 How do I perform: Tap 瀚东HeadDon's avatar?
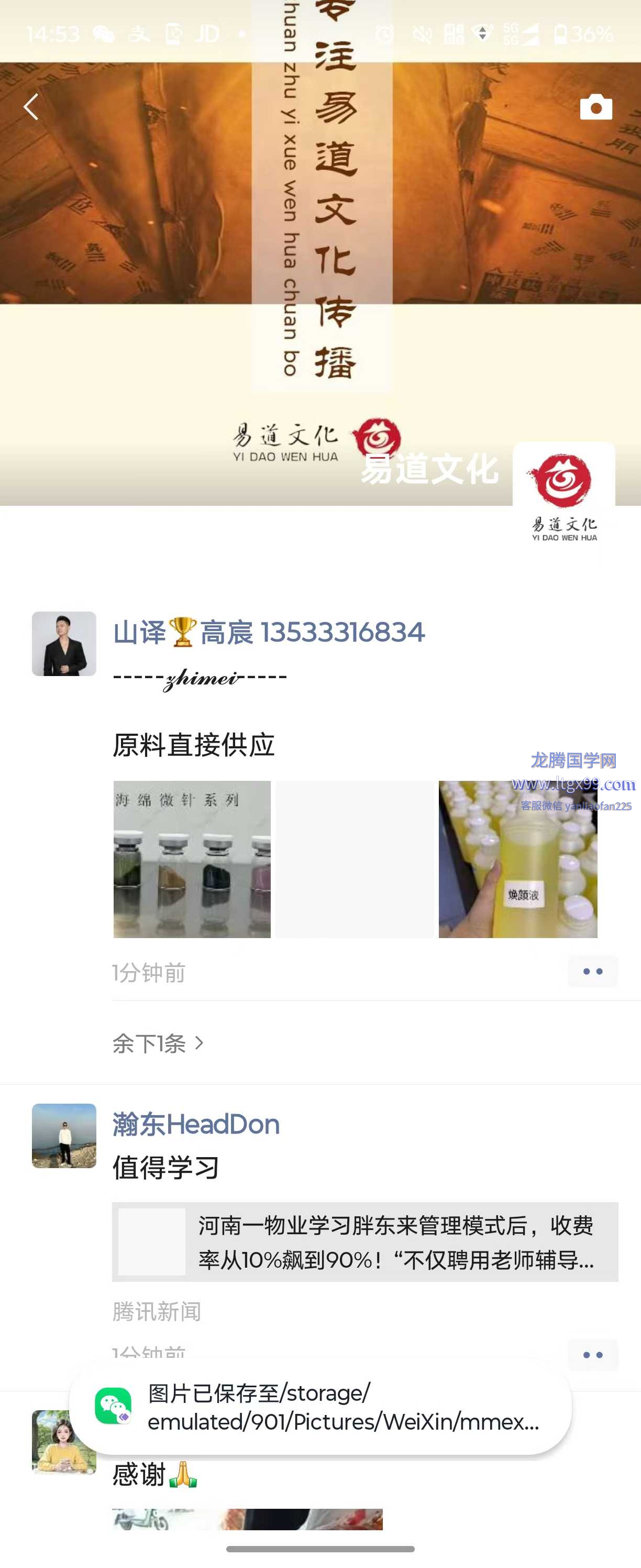pyautogui.click(x=64, y=1135)
